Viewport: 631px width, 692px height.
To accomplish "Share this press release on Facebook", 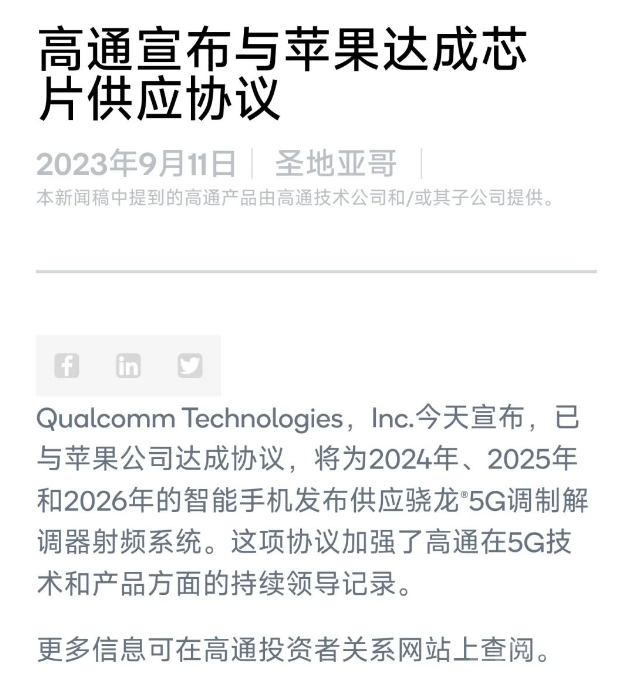I will pyautogui.click(x=66, y=366).
